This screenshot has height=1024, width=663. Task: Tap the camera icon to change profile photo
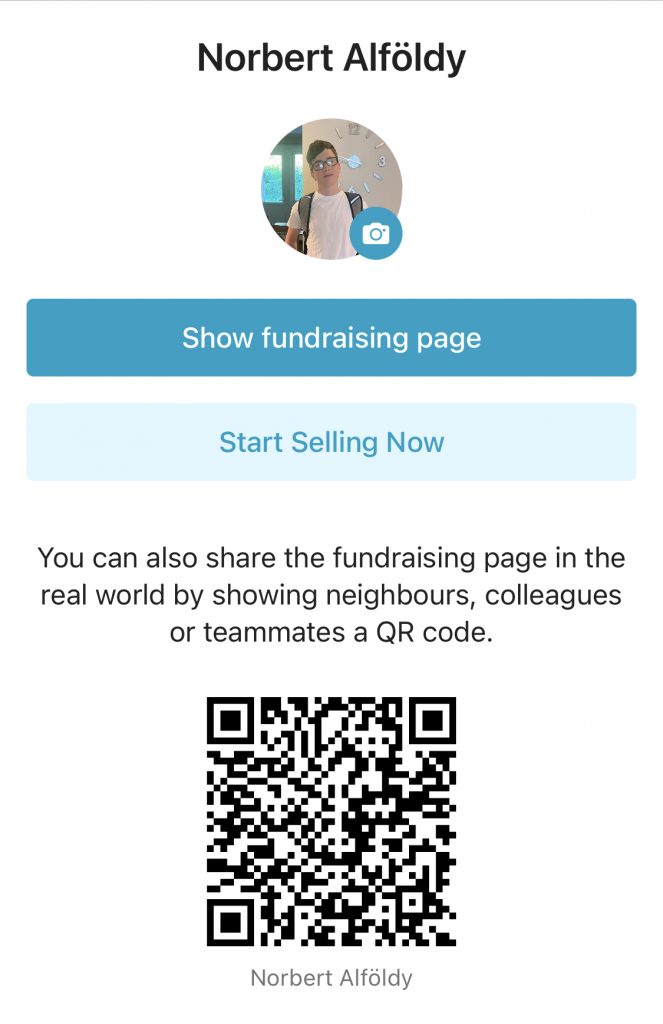[376, 234]
